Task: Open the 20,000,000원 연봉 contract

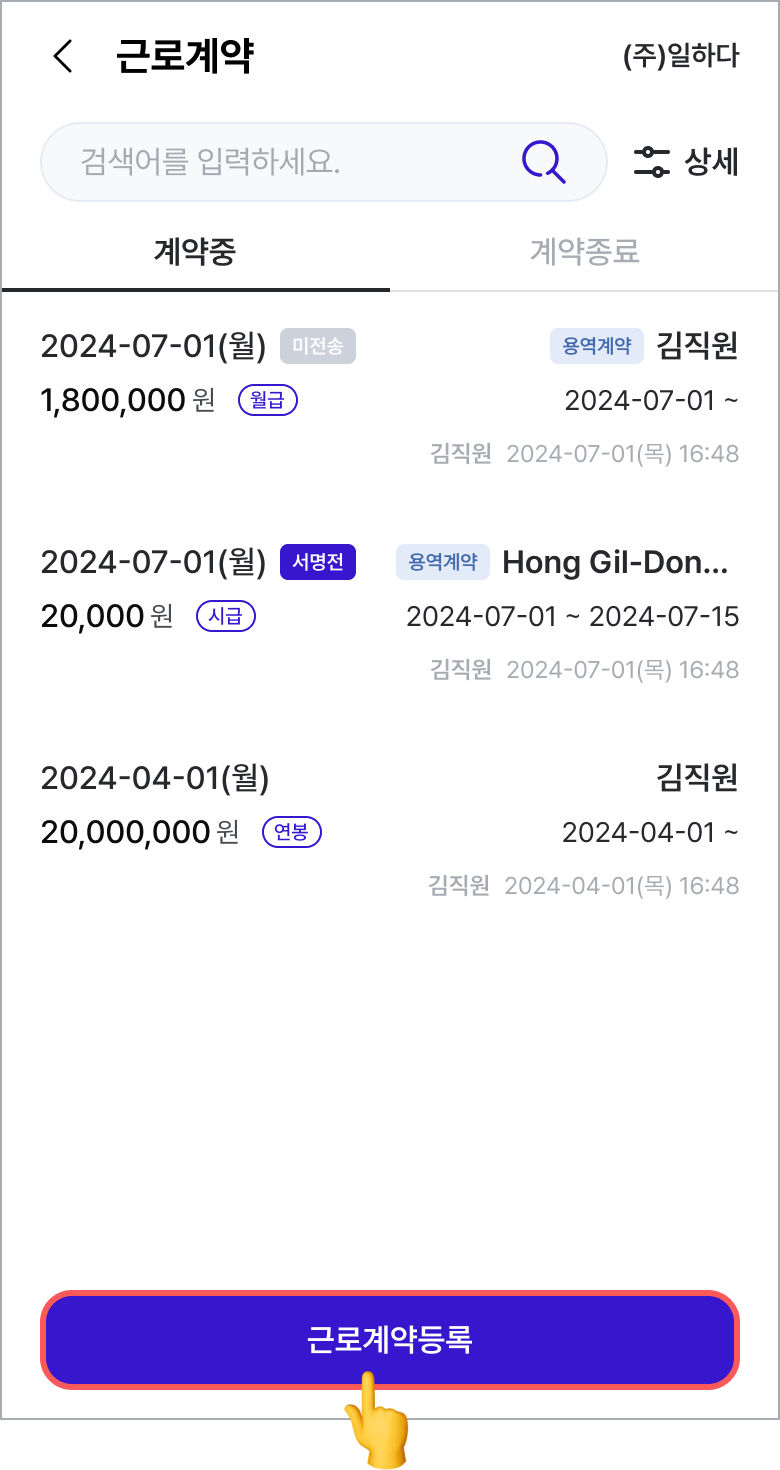Action: [x=389, y=830]
